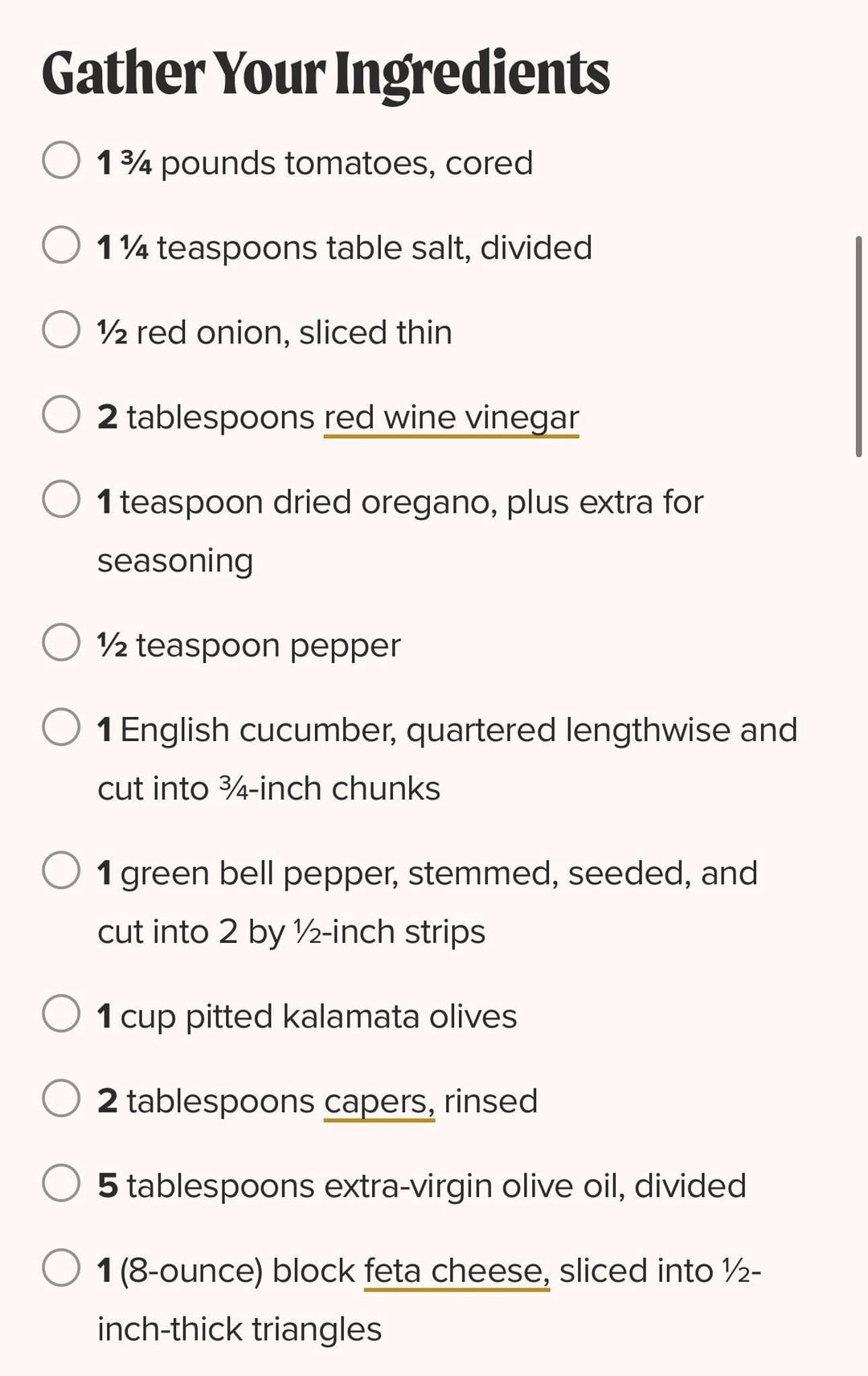Check off the dried oregano ingredient

tap(61, 499)
